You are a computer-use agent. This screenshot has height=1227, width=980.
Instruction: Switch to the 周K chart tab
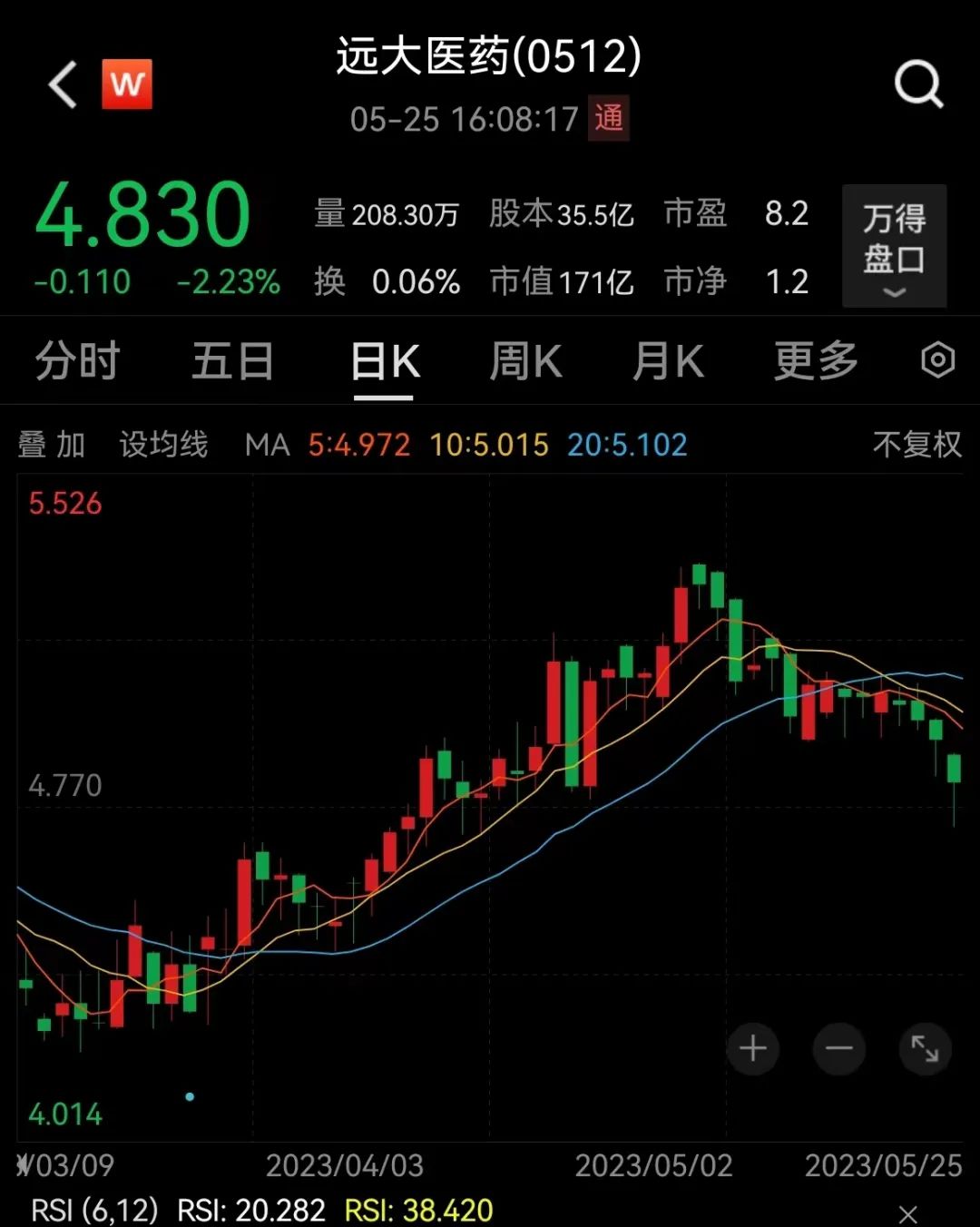click(525, 361)
